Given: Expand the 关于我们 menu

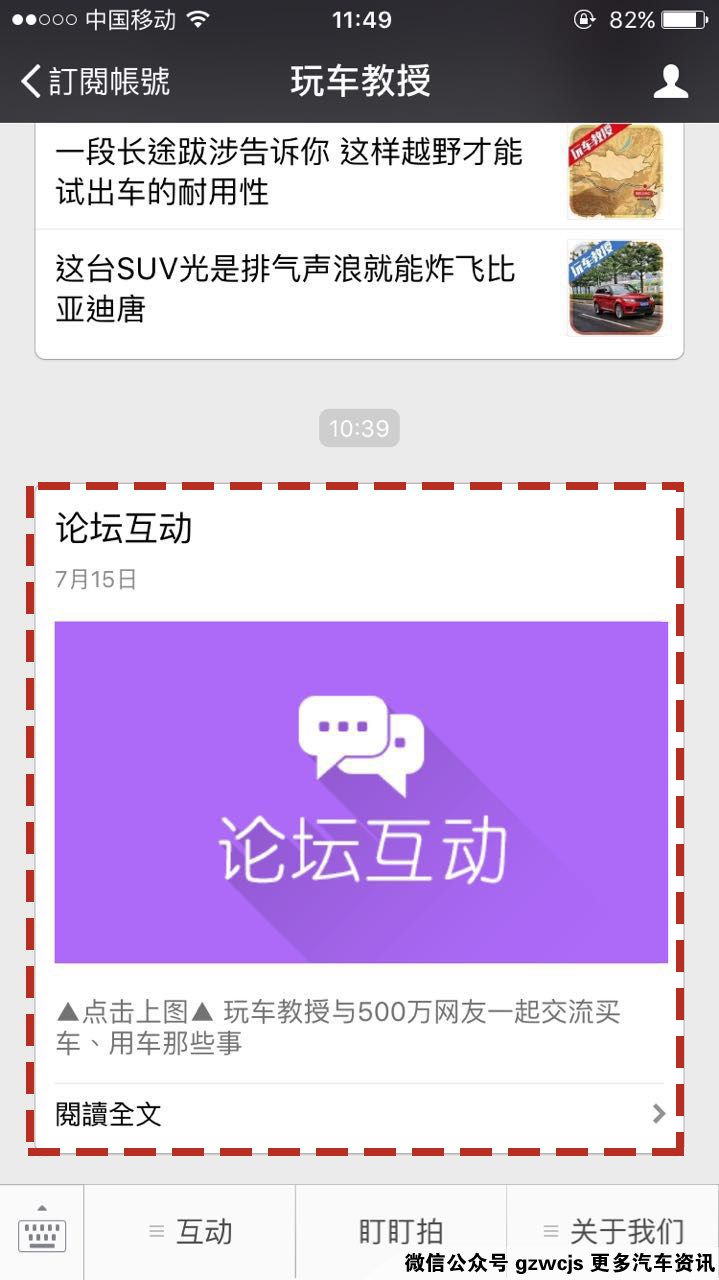Looking at the screenshot, I should 612,1232.
